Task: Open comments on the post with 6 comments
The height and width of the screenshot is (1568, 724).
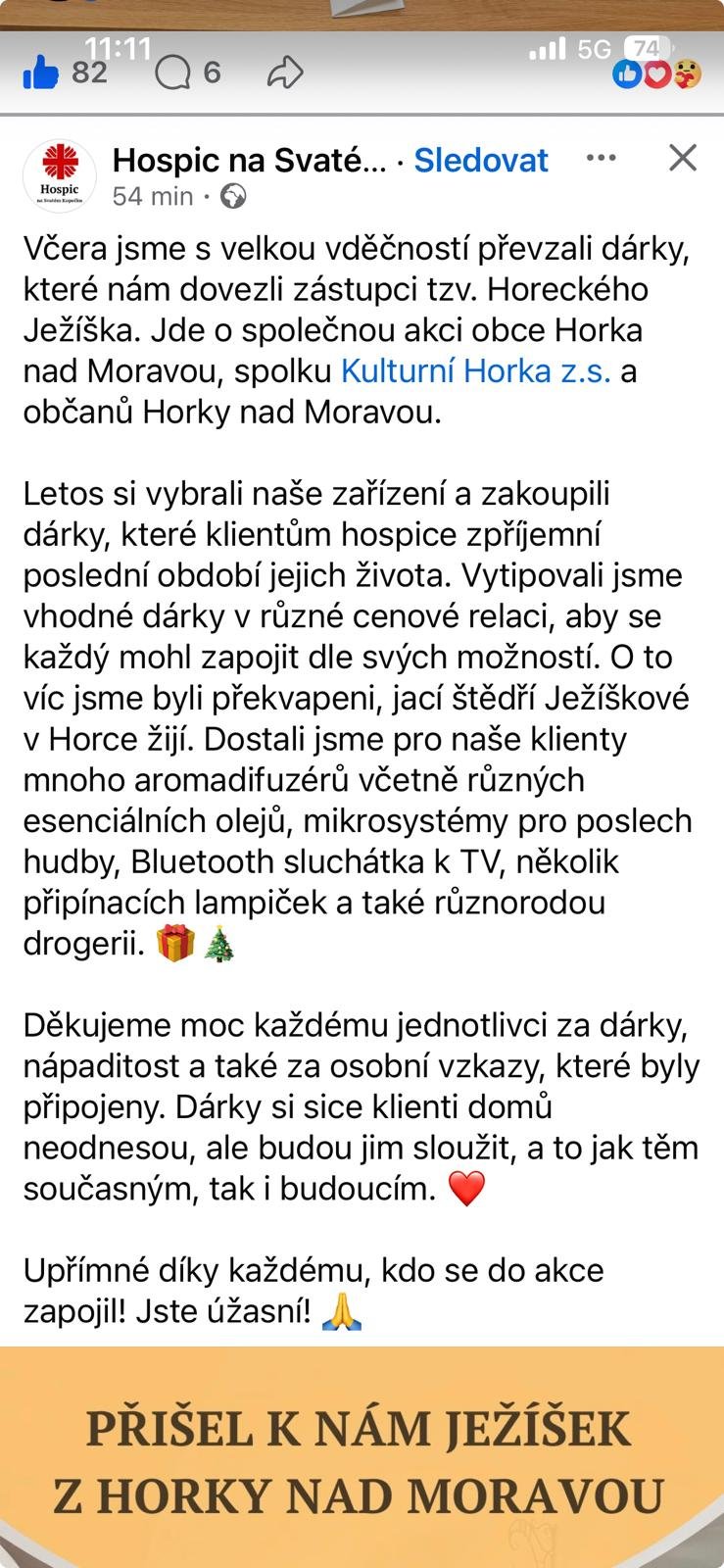Action: (173, 73)
